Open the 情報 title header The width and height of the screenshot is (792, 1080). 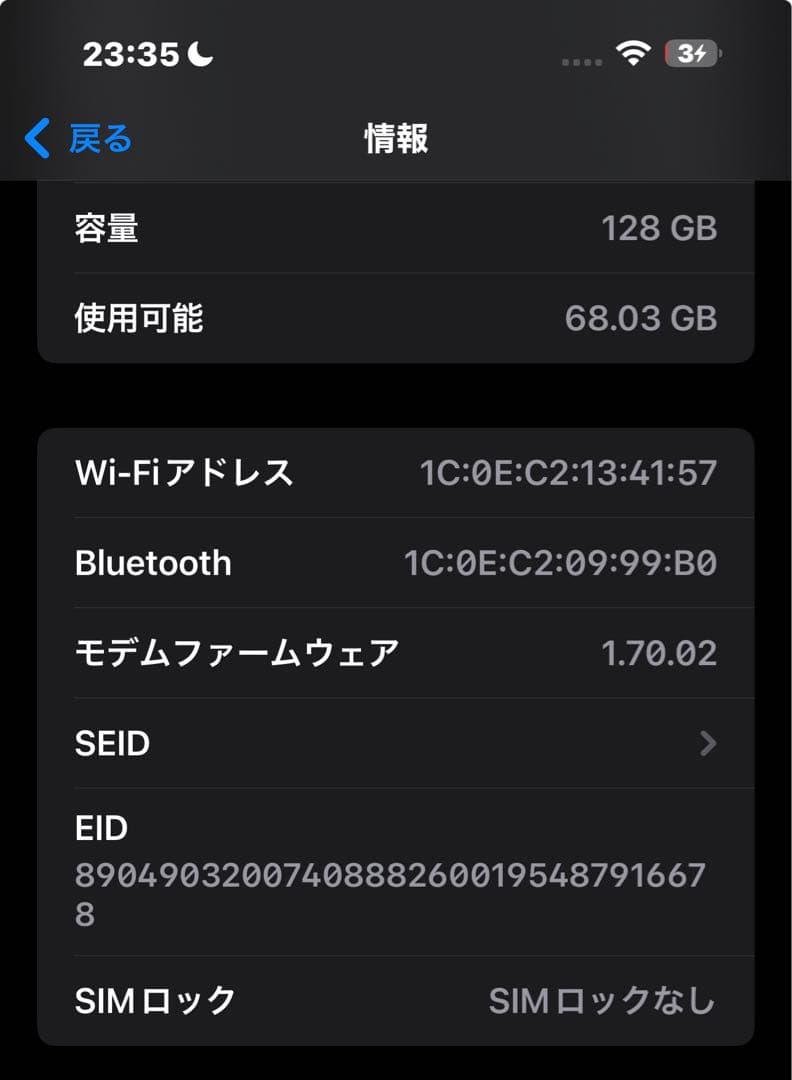tap(396, 139)
